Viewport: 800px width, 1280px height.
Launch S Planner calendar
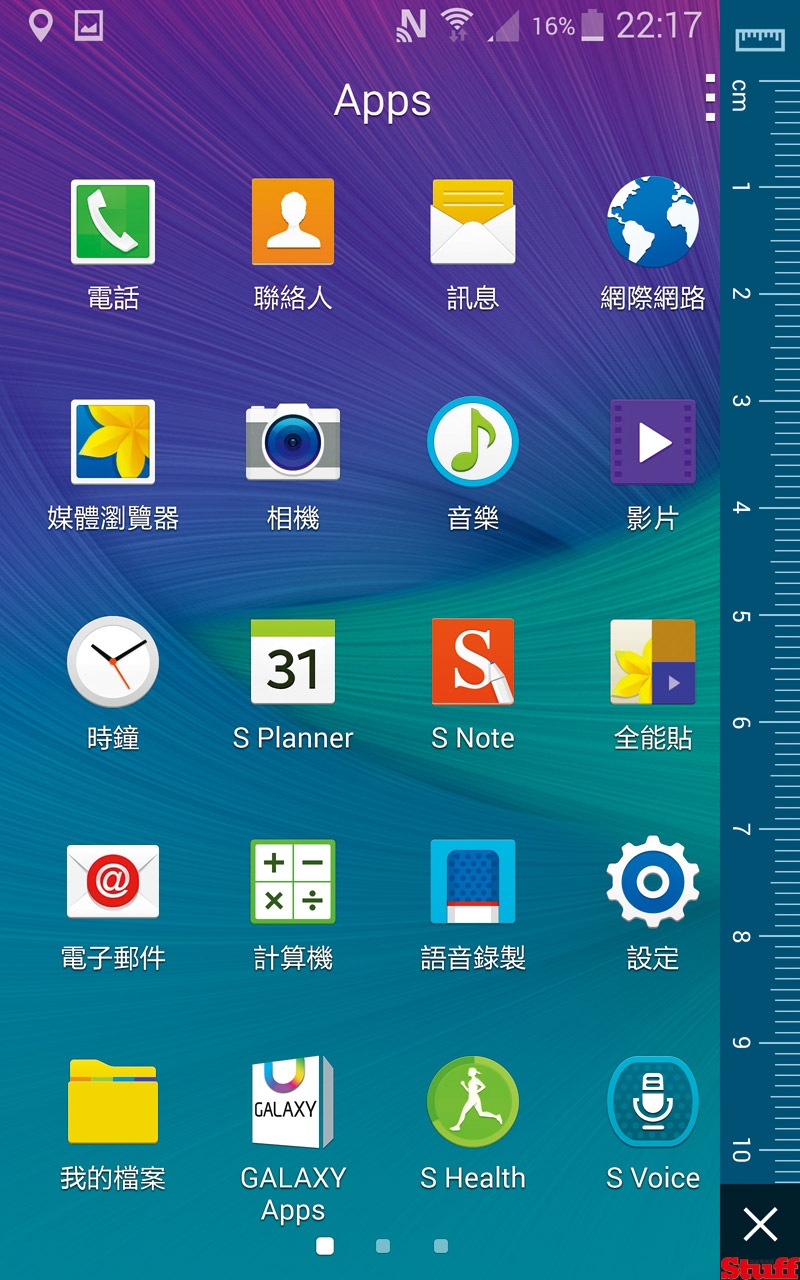pos(293,662)
